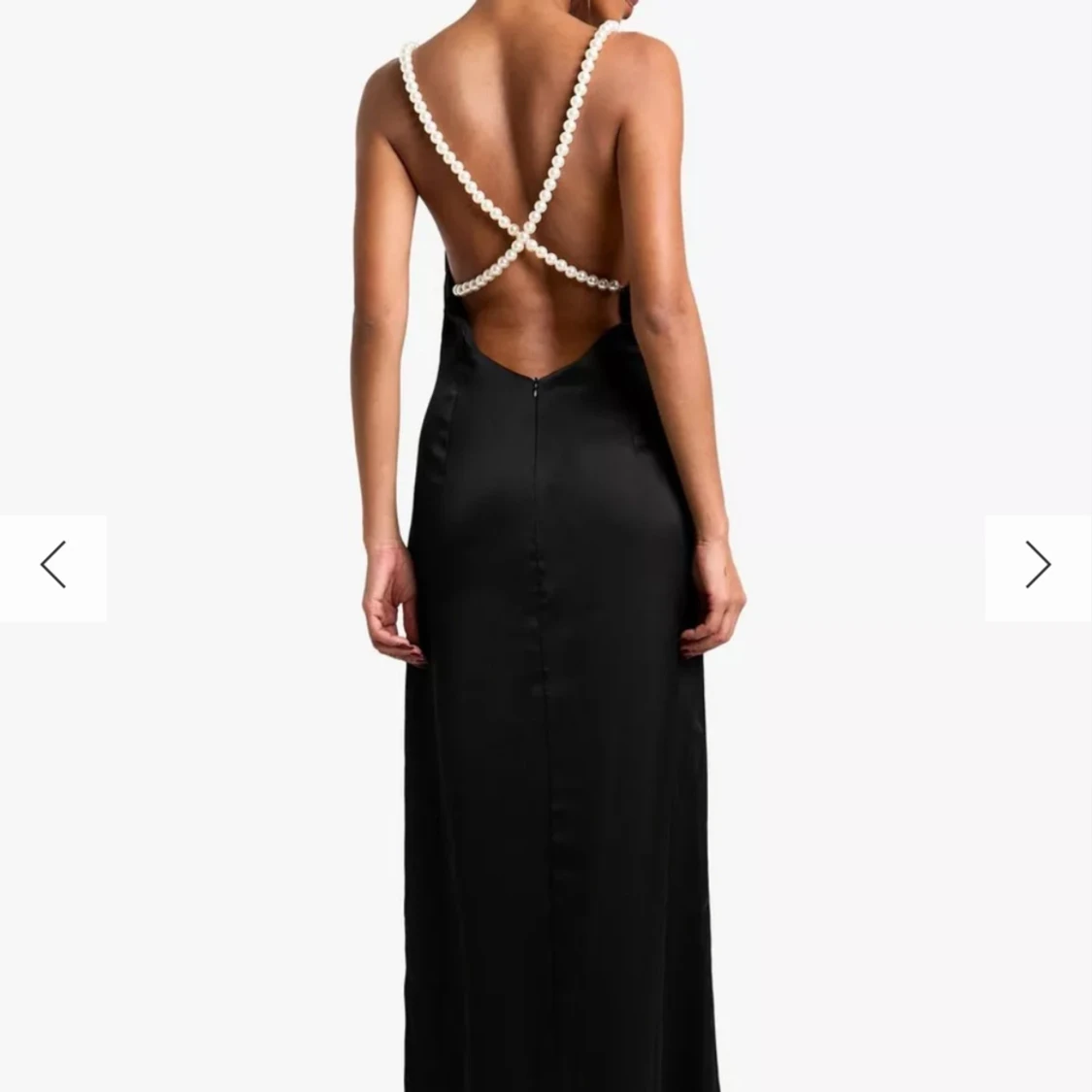Image resolution: width=1092 pixels, height=1092 pixels.
Task: Go to the previous product photo
Action: [x=52, y=567]
